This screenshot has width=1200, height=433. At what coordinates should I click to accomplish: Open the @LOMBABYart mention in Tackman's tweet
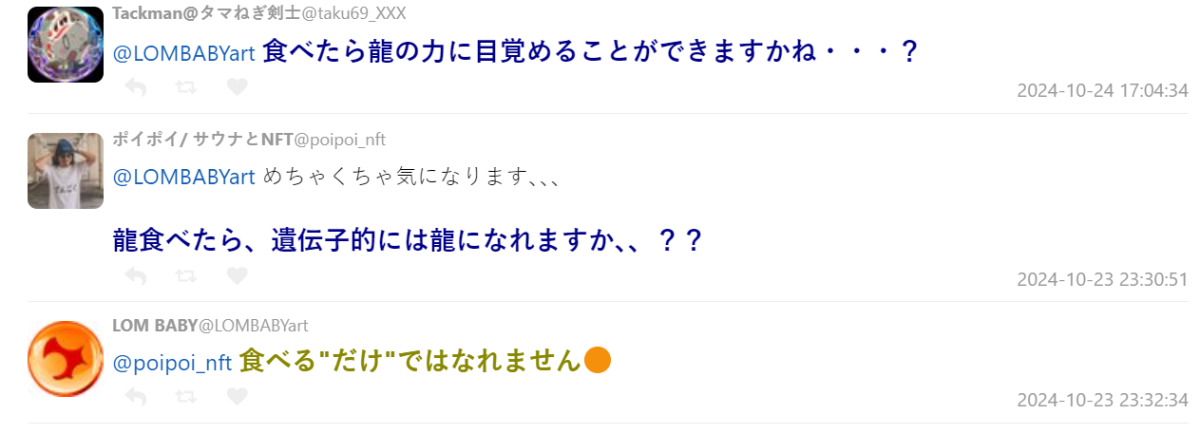click(x=184, y=52)
